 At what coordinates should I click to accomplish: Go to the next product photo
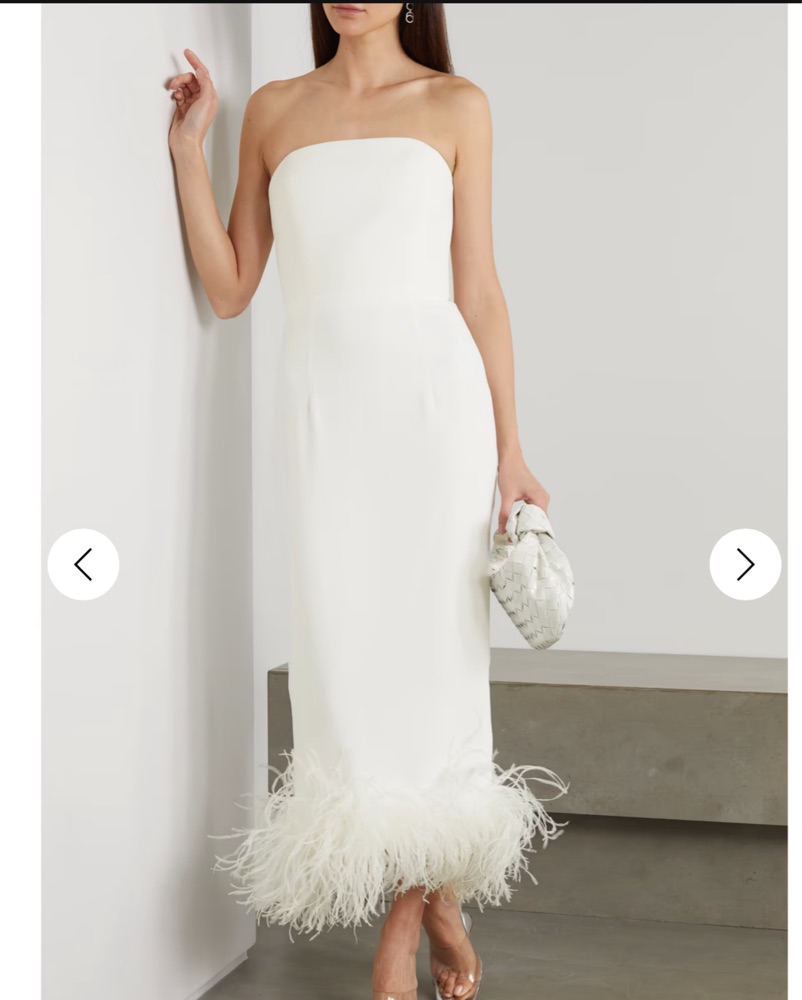click(x=745, y=565)
